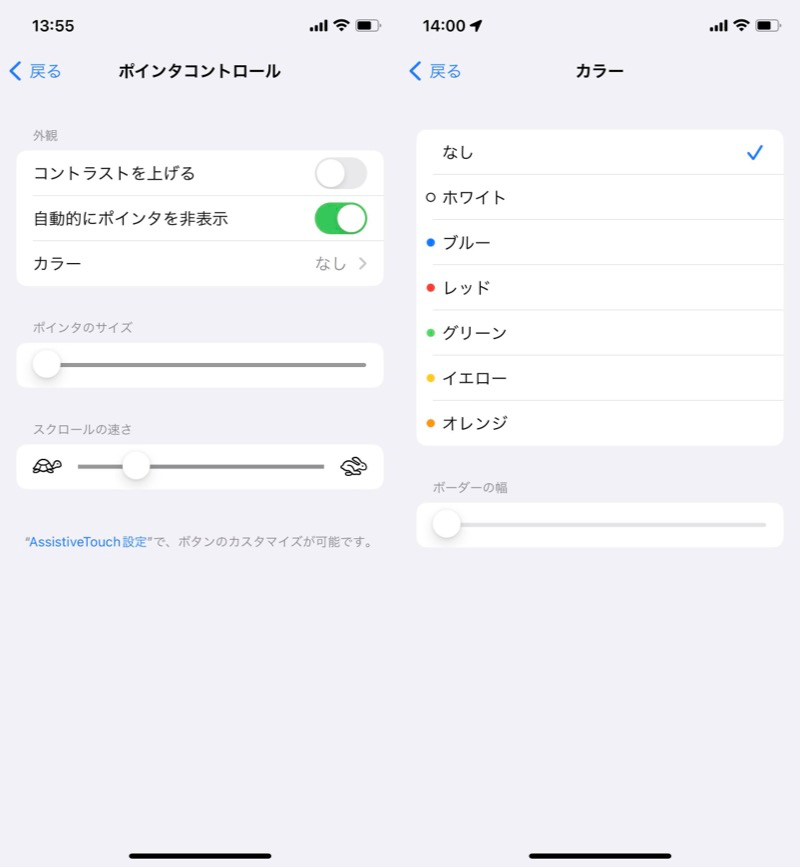Pick the オレンジ color option

coord(600,423)
